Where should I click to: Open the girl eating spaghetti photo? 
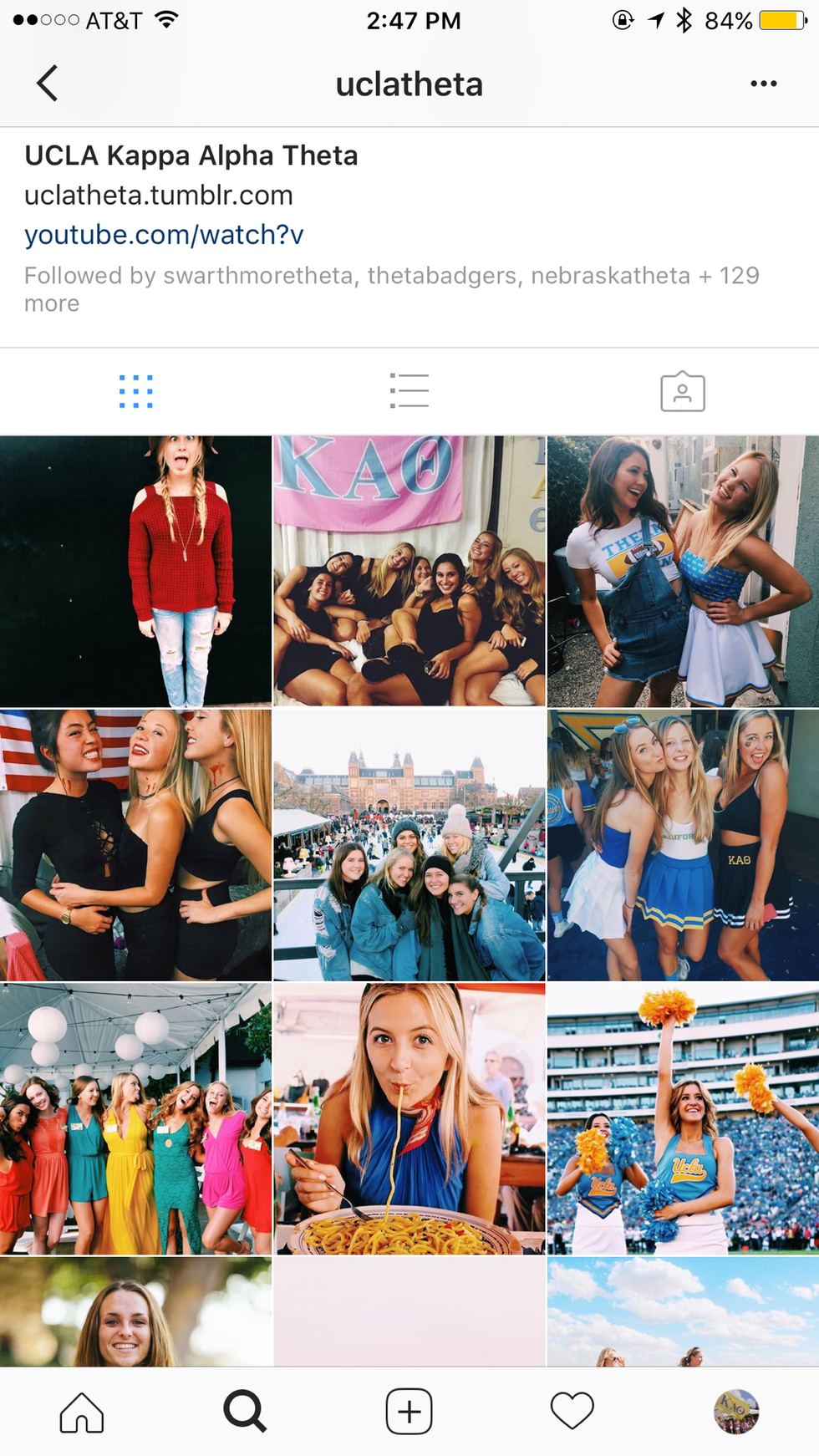pyautogui.click(x=409, y=1118)
